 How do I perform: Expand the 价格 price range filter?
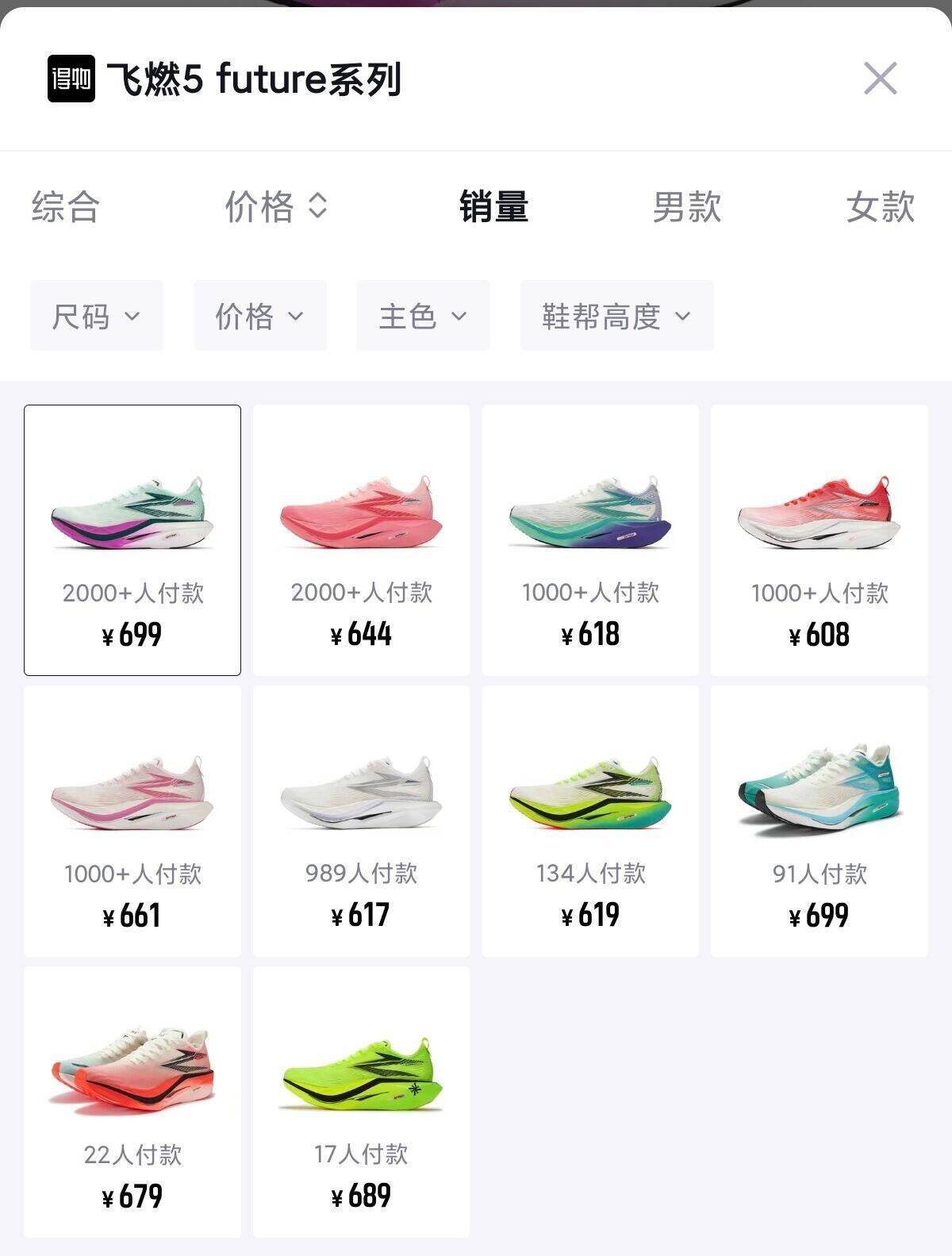pos(260,315)
